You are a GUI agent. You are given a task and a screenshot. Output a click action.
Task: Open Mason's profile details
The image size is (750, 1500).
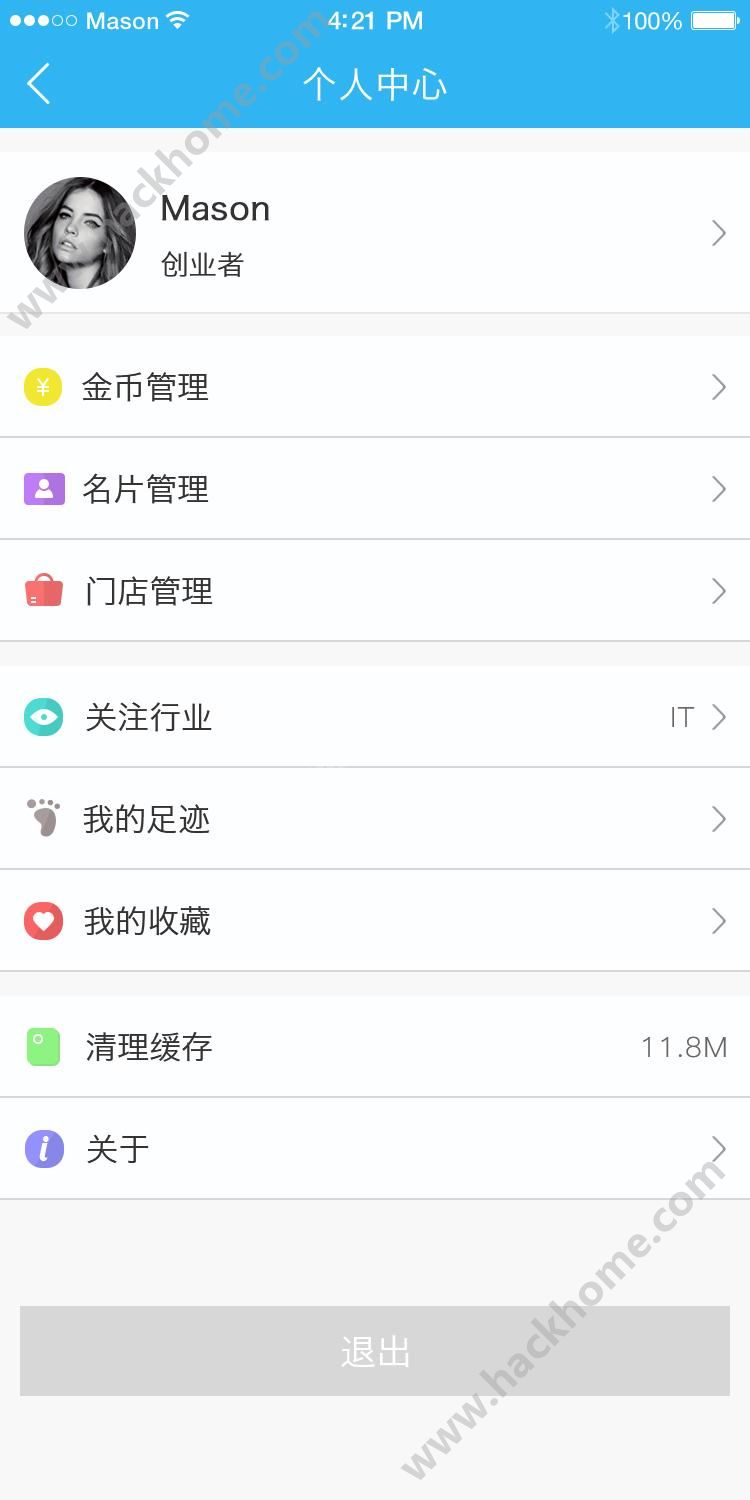375,233
